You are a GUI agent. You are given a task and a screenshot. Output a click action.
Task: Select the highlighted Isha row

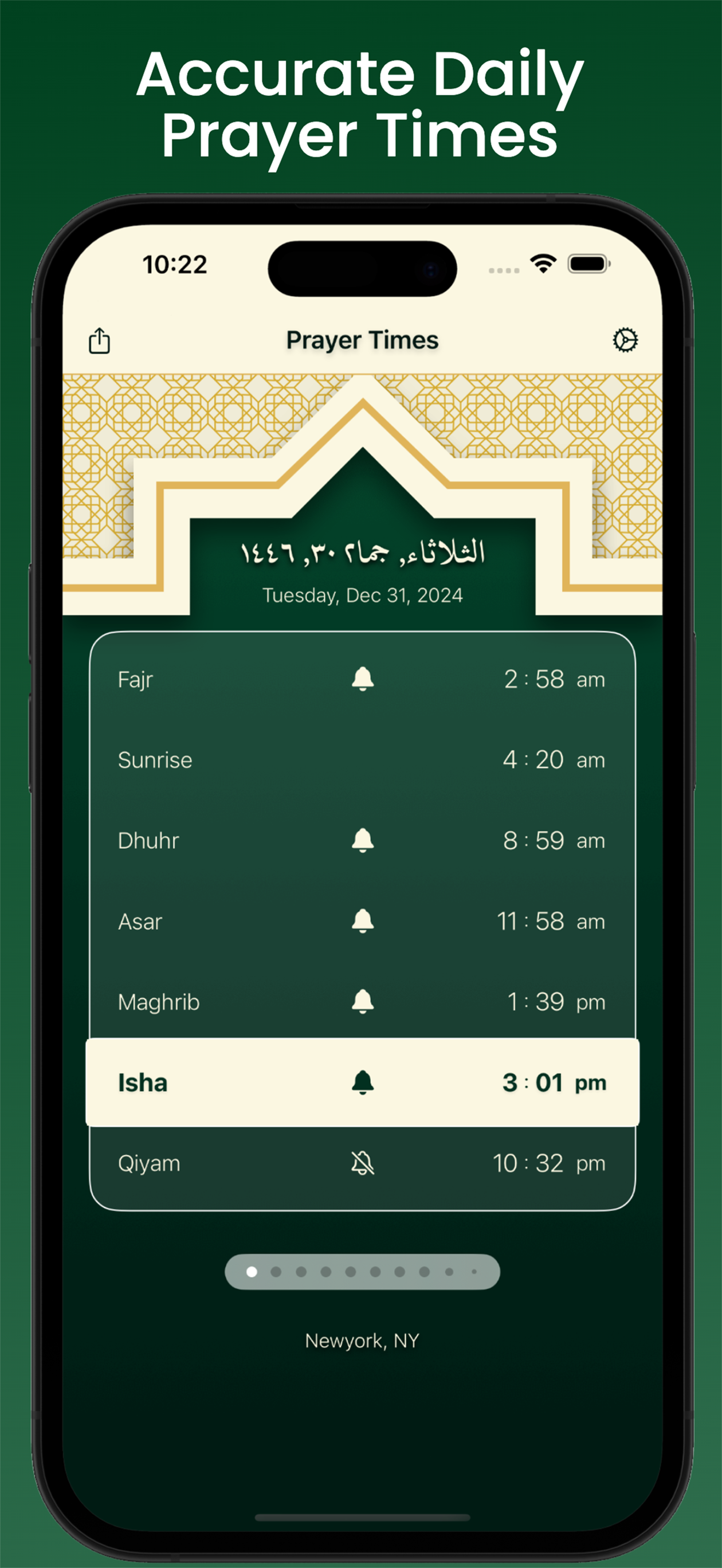click(x=363, y=1082)
